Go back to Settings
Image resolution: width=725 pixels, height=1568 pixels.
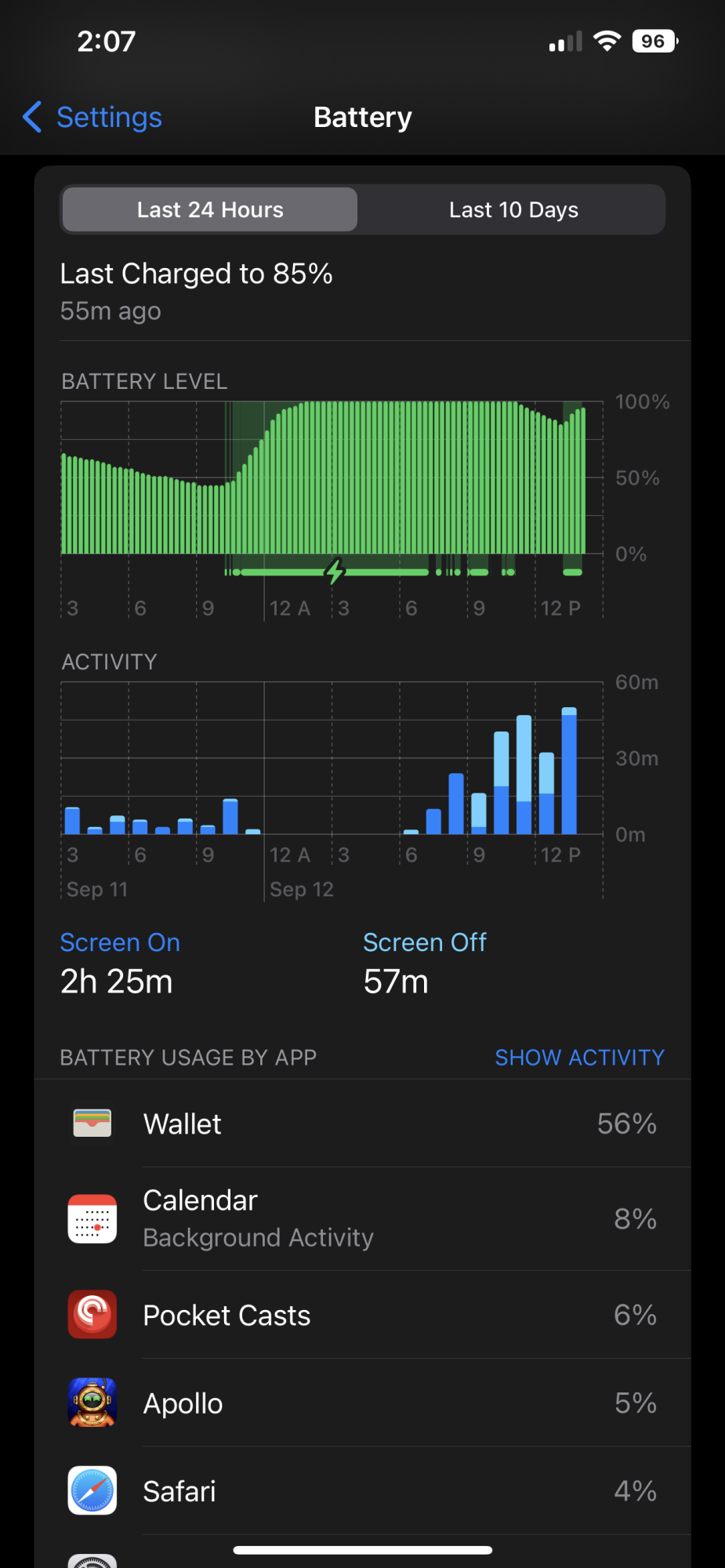[x=92, y=118]
